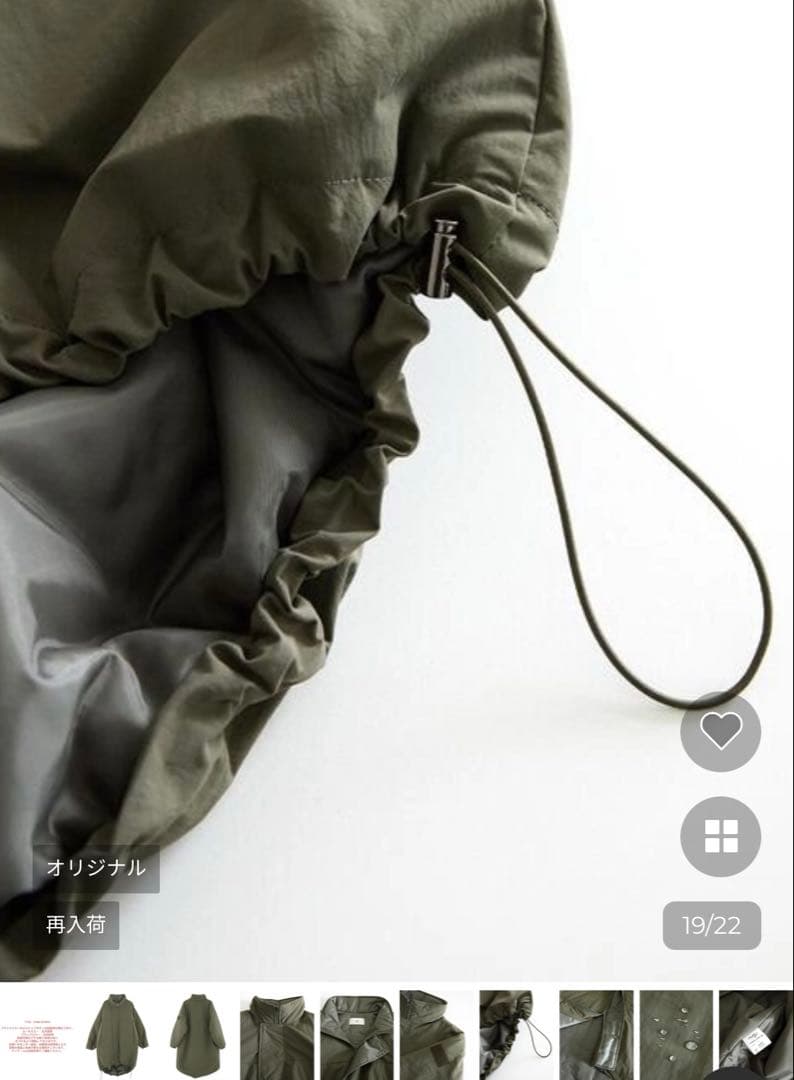Add this coat to favorites
The width and height of the screenshot is (794, 1080).
click(x=720, y=732)
